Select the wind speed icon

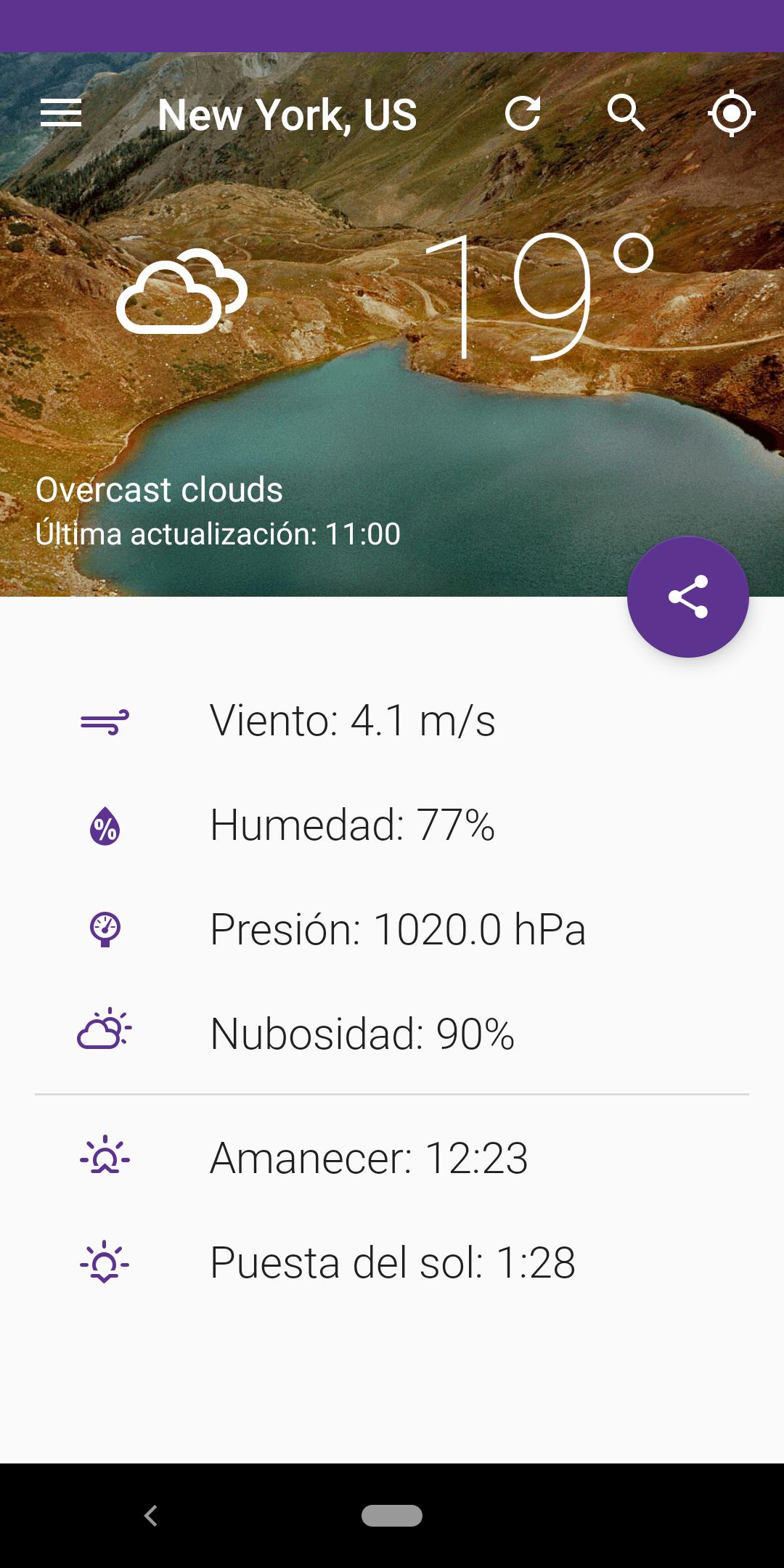click(105, 720)
